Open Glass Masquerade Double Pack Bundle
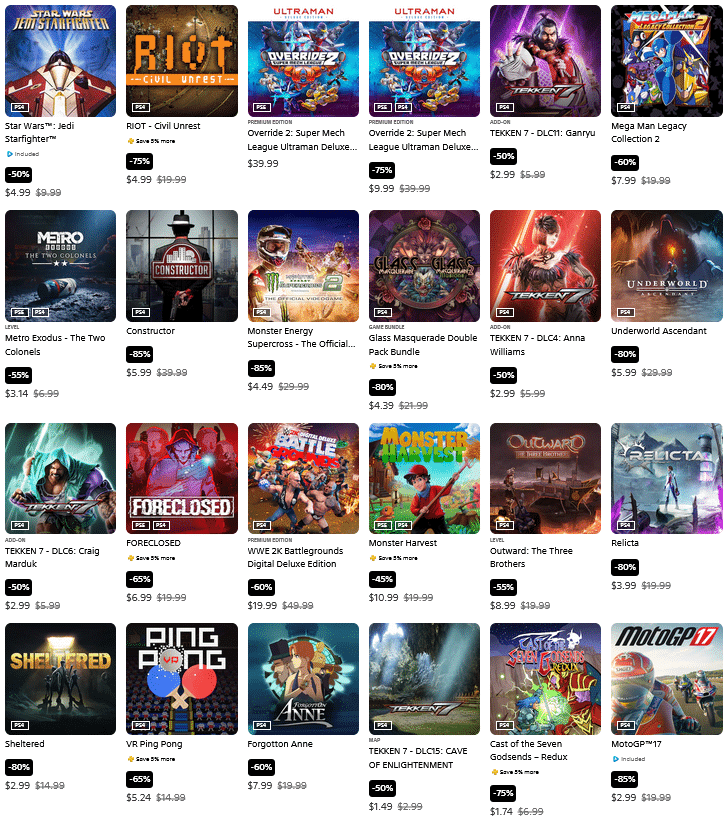This screenshot has height=823, width=727. pyautogui.click(x=424, y=265)
